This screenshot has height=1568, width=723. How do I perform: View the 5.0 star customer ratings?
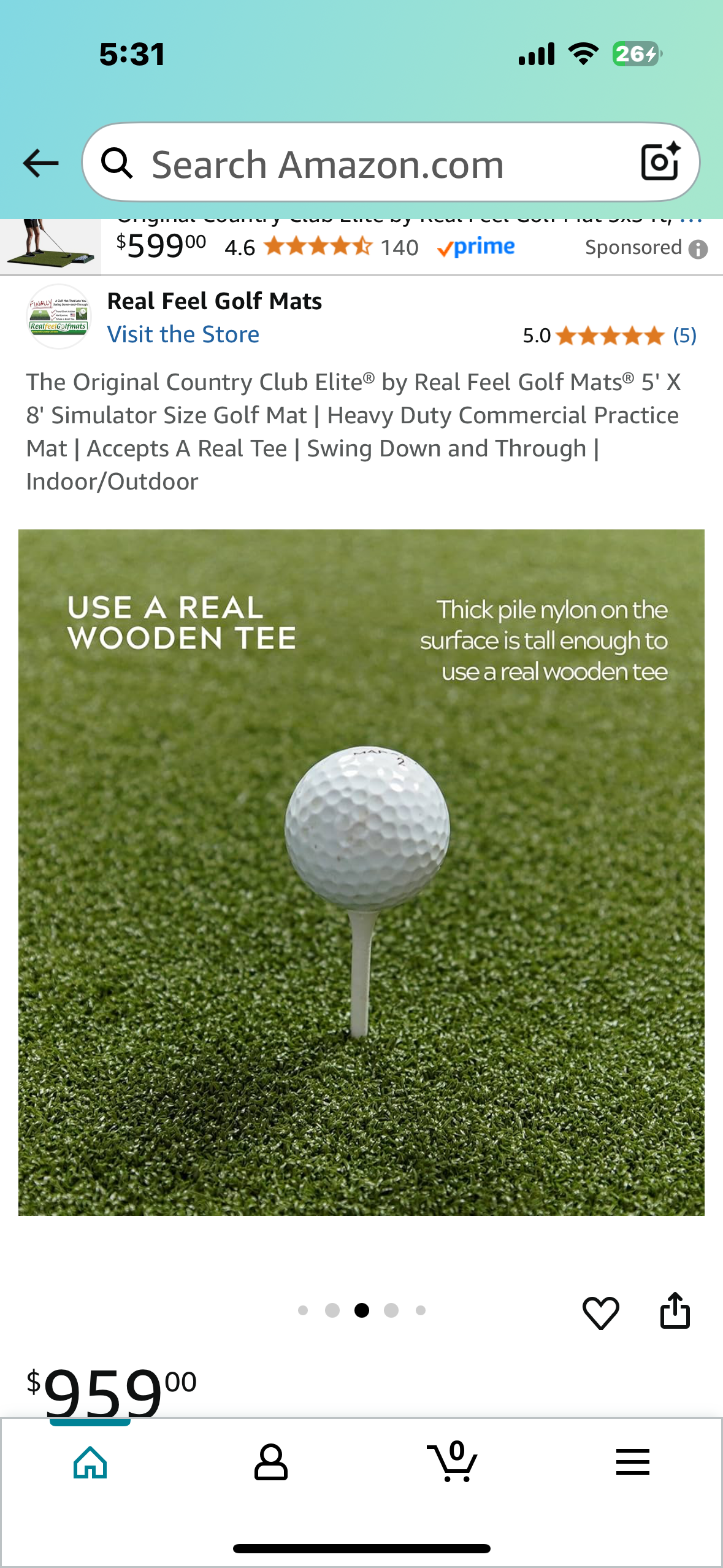click(609, 336)
